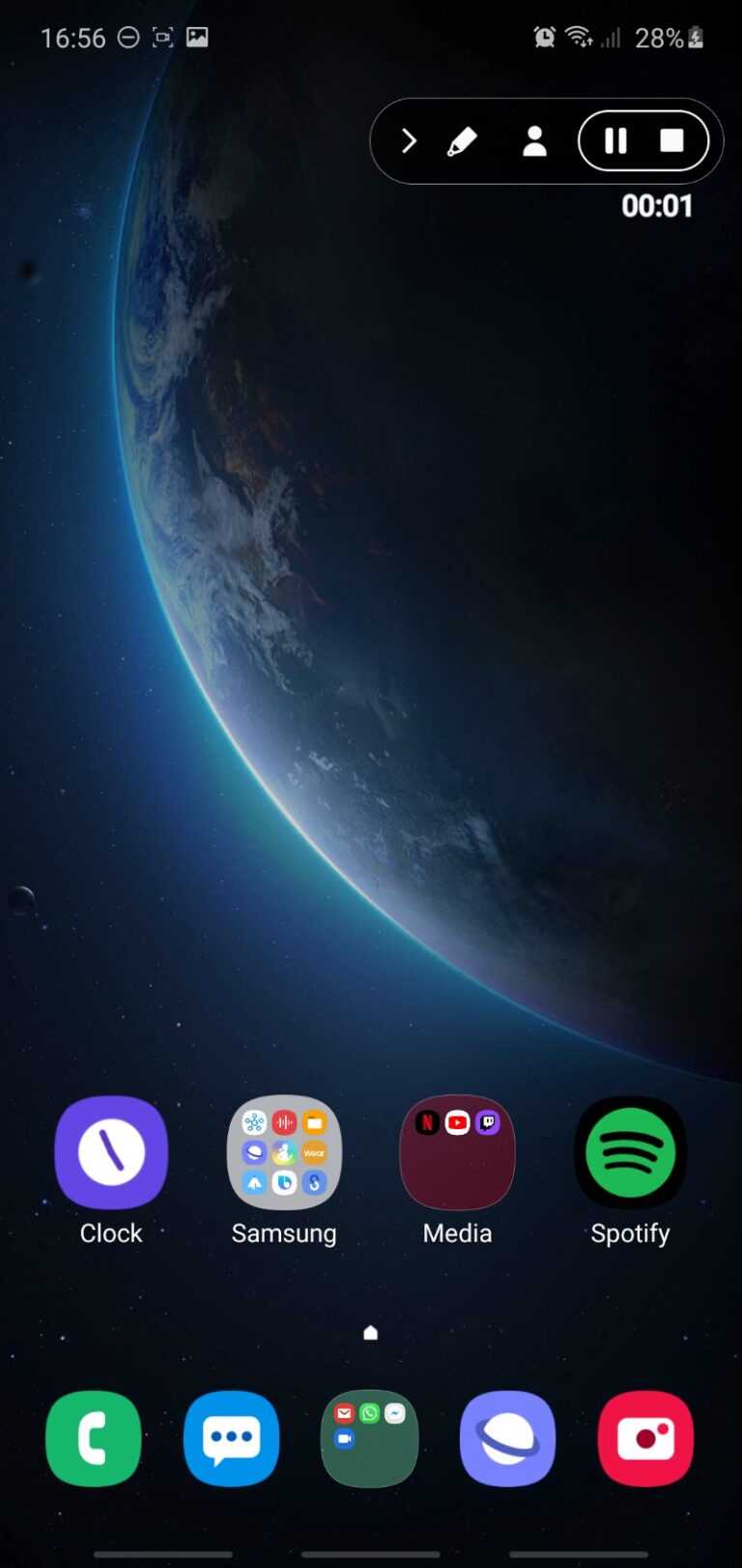Open the Clock app
This screenshot has height=1568, width=742.
coord(111,1152)
